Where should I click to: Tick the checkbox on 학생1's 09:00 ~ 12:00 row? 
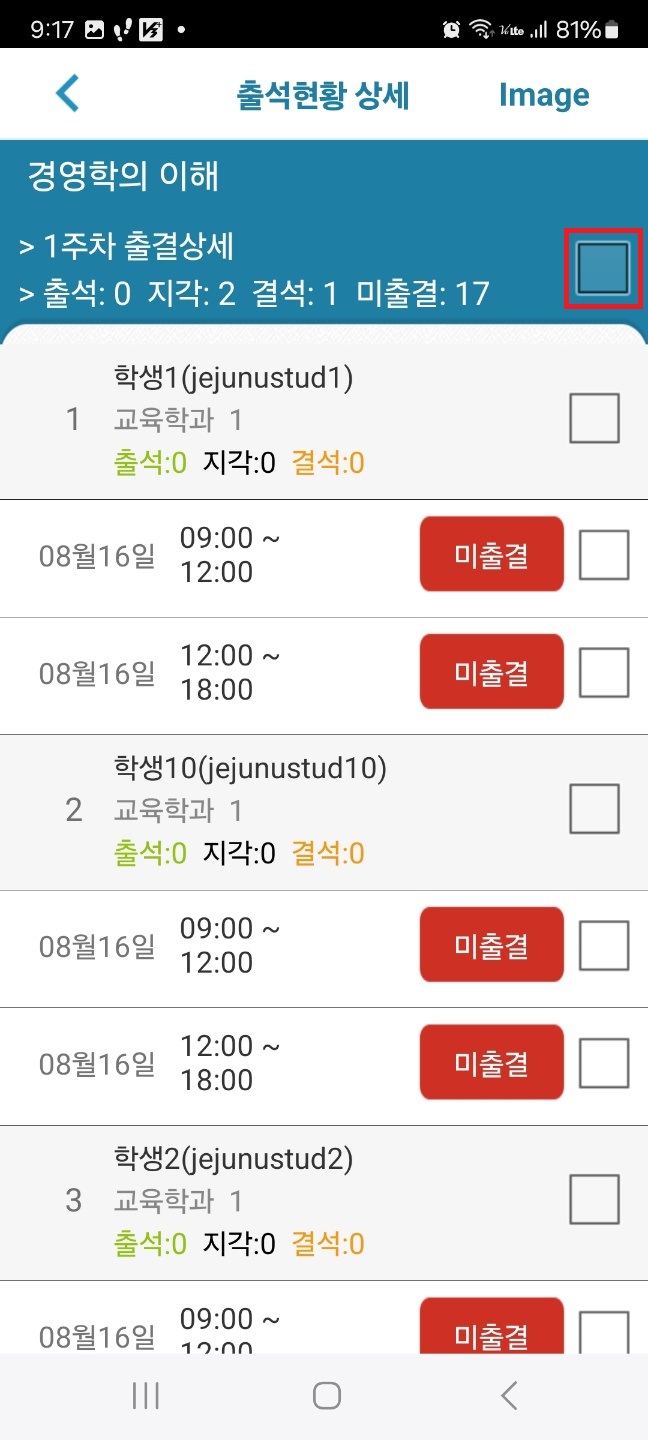tap(604, 555)
